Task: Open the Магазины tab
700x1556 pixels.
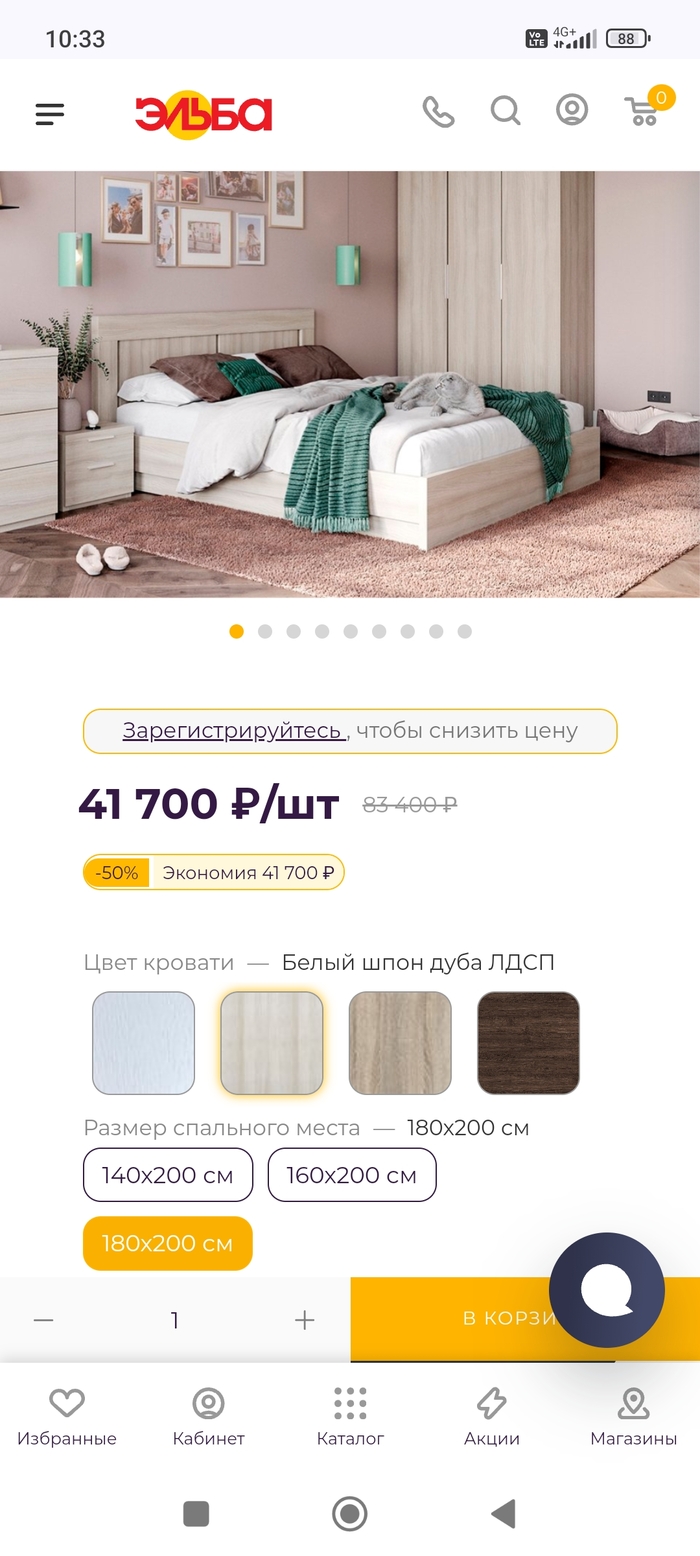Action: [633, 1417]
